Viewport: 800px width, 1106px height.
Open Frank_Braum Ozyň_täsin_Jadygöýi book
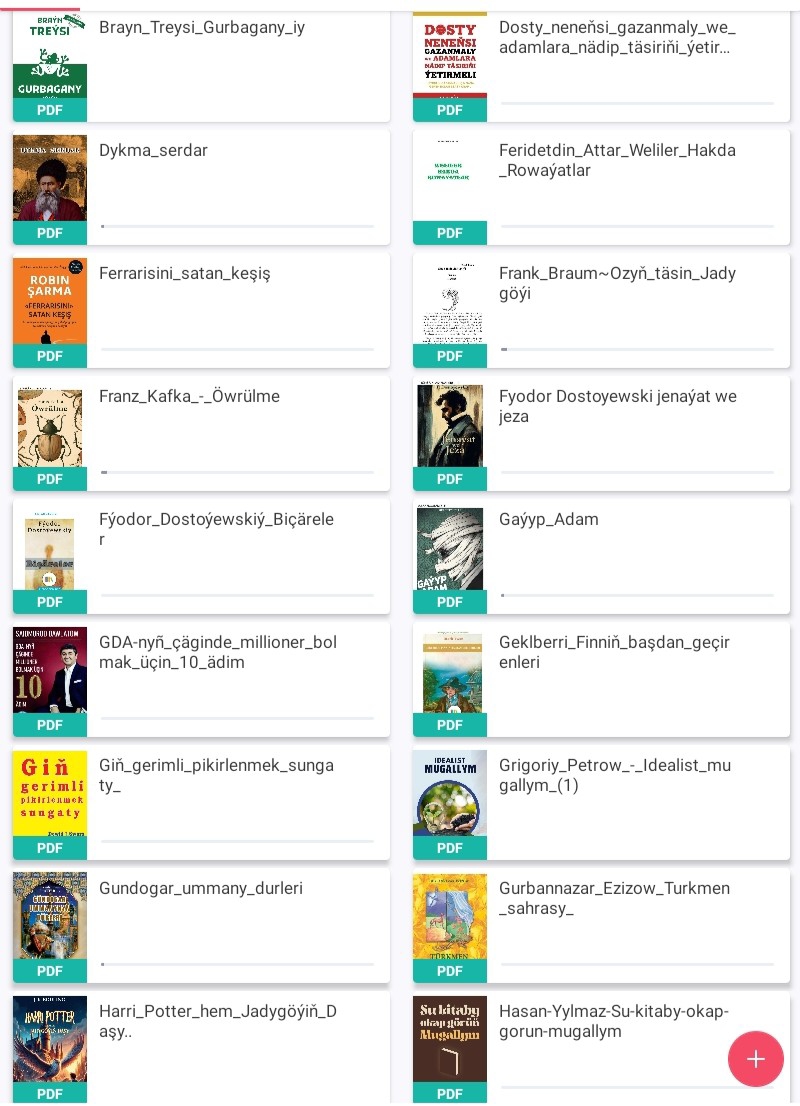[x=600, y=310]
